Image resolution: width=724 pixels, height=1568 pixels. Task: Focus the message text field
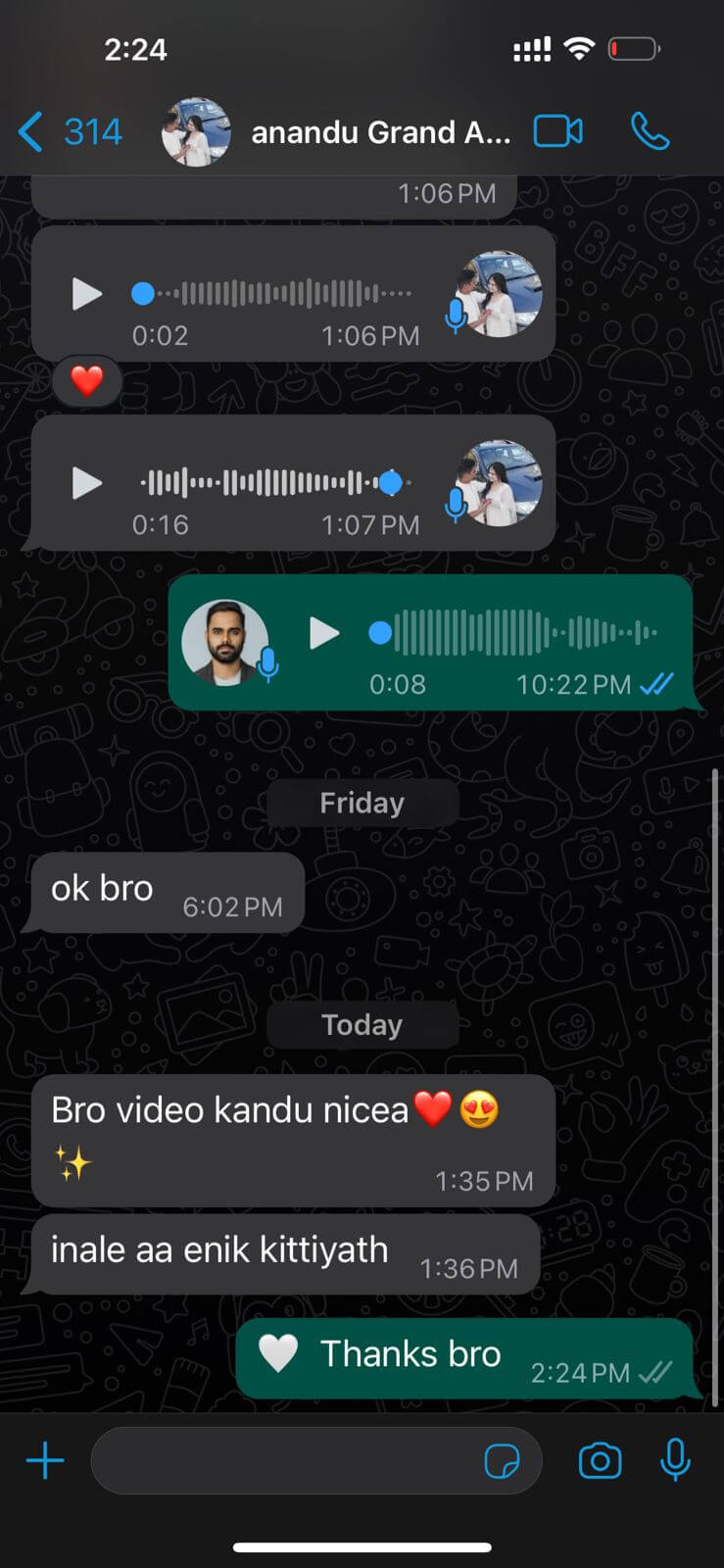[x=284, y=1460]
